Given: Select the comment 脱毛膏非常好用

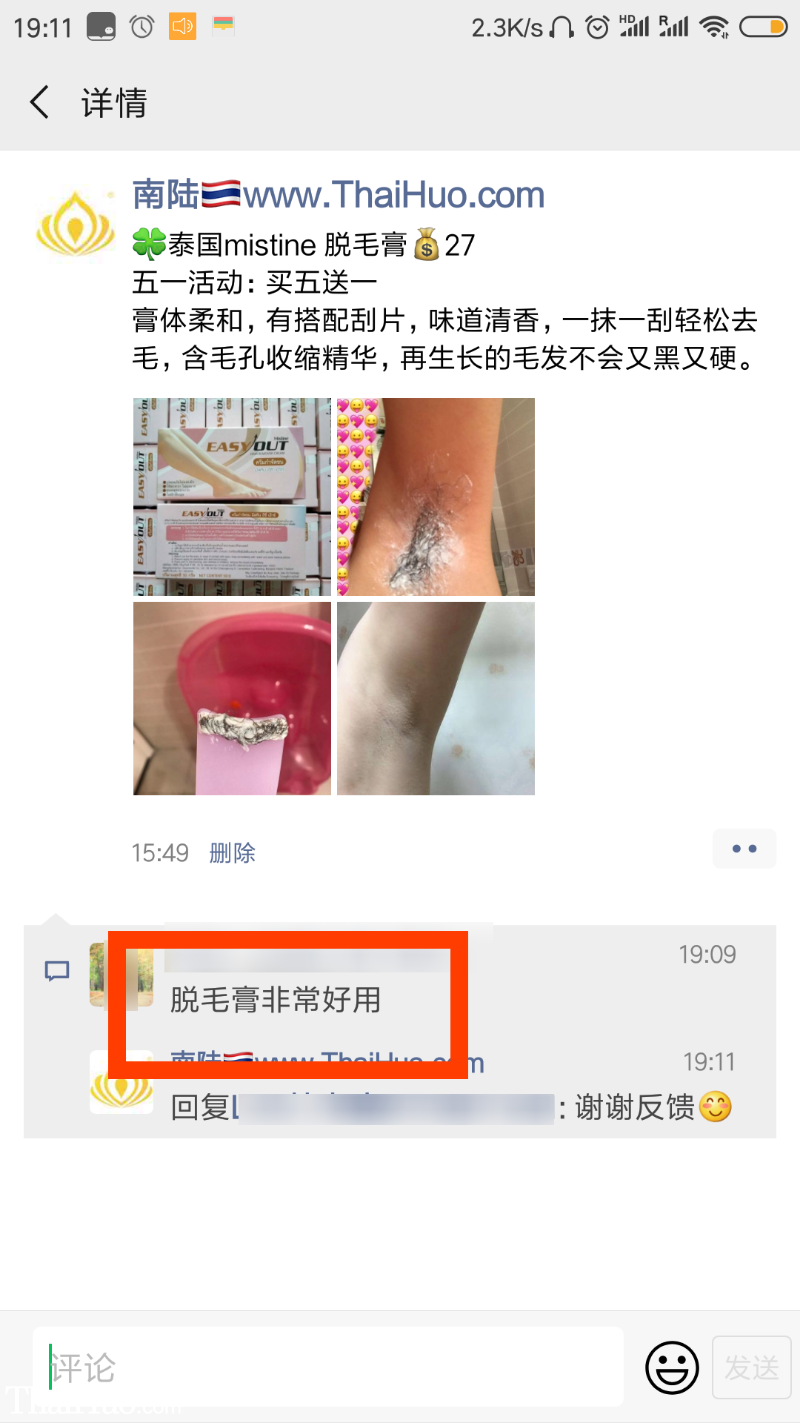Looking at the screenshot, I should coord(276,999).
